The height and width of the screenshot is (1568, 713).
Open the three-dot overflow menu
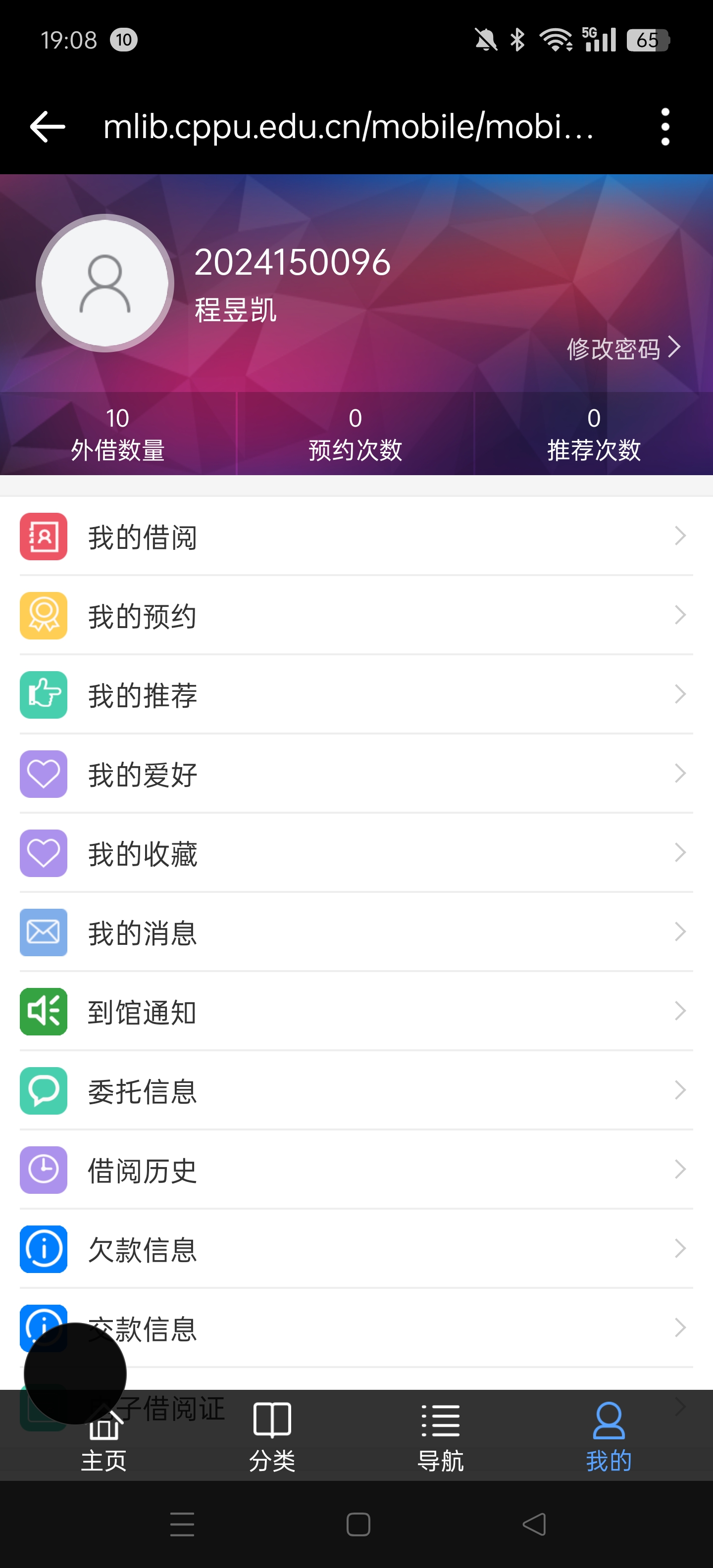pyautogui.click(x=665, y=127)
